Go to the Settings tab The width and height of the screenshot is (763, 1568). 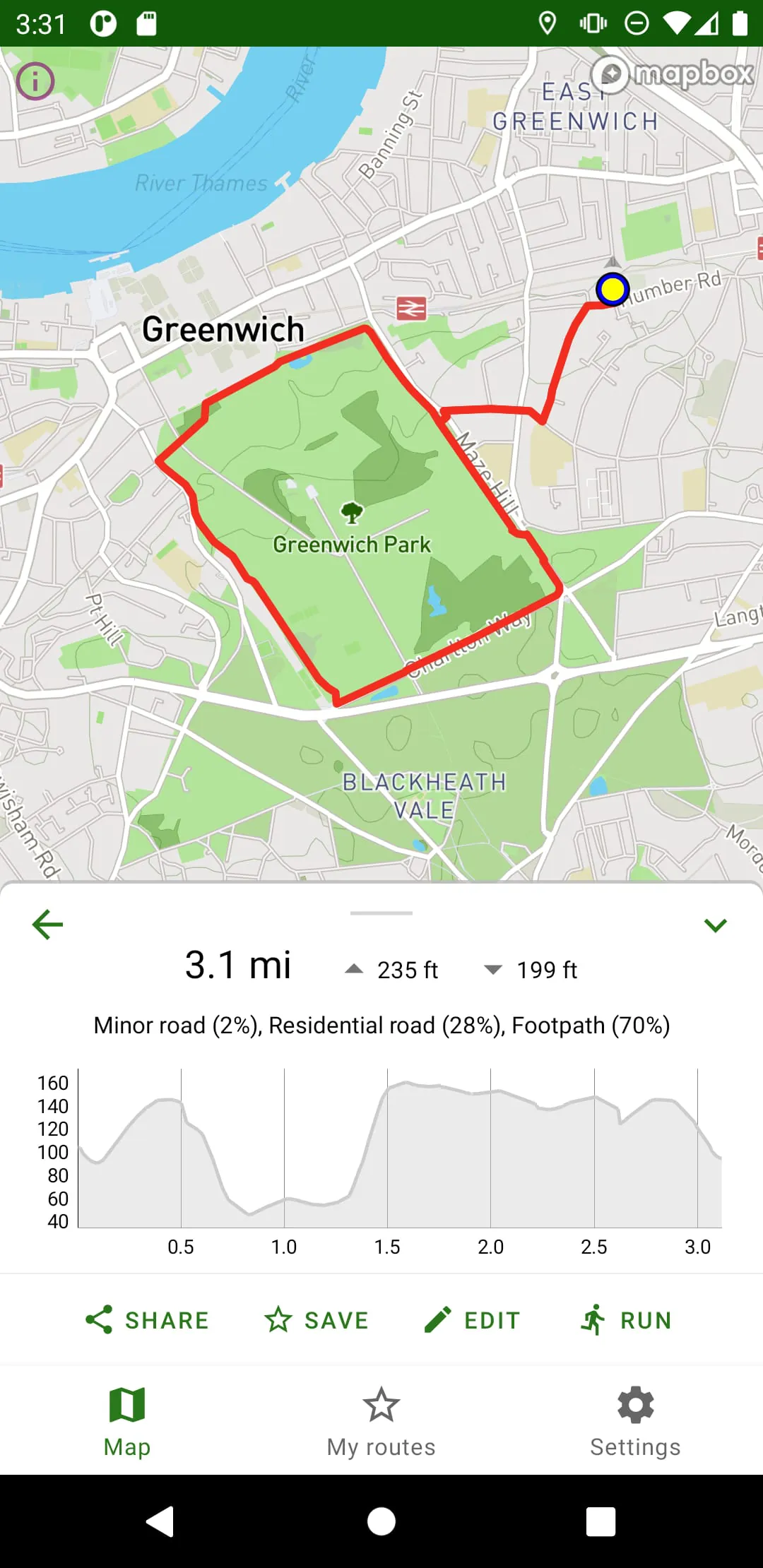pos(635,1421)
